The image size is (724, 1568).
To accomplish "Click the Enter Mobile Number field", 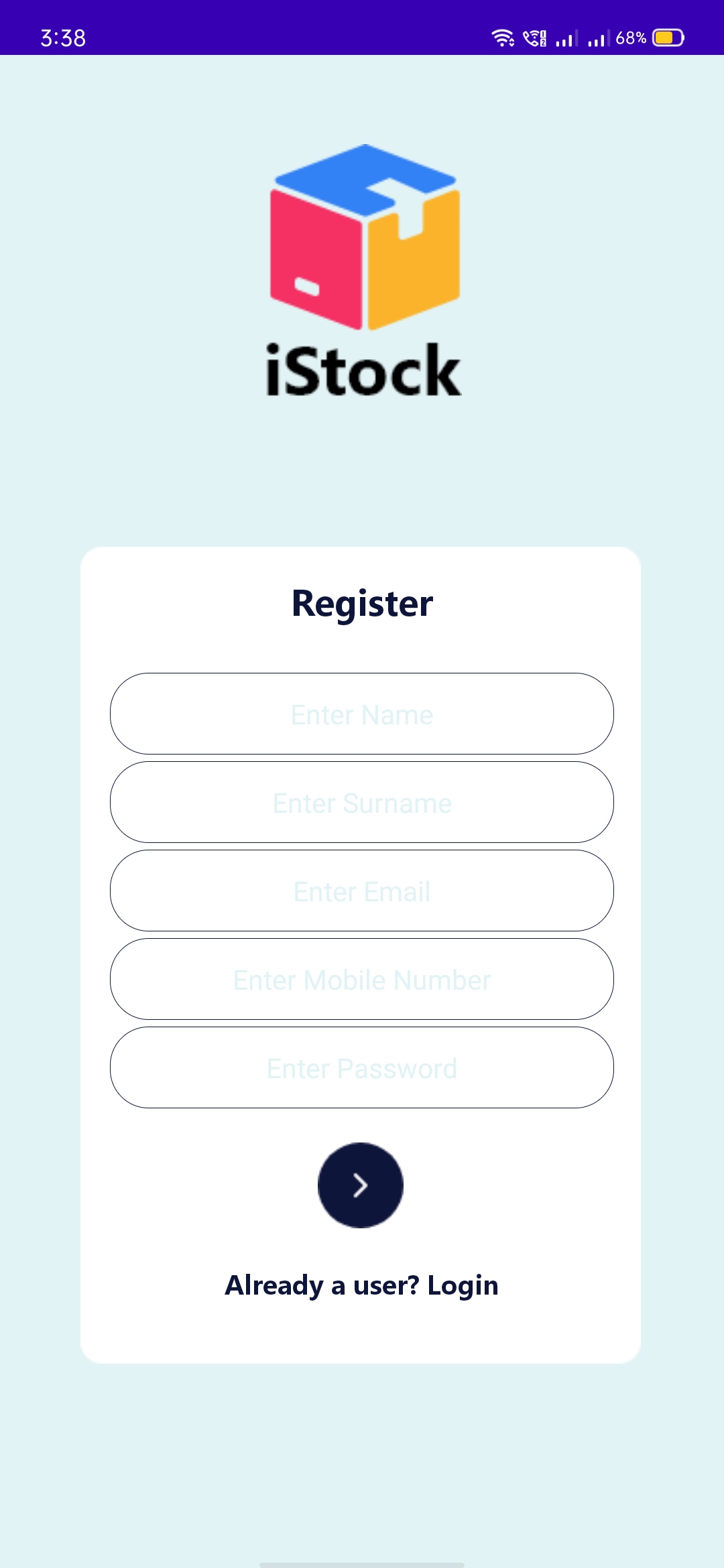I will tap(362, 980).
